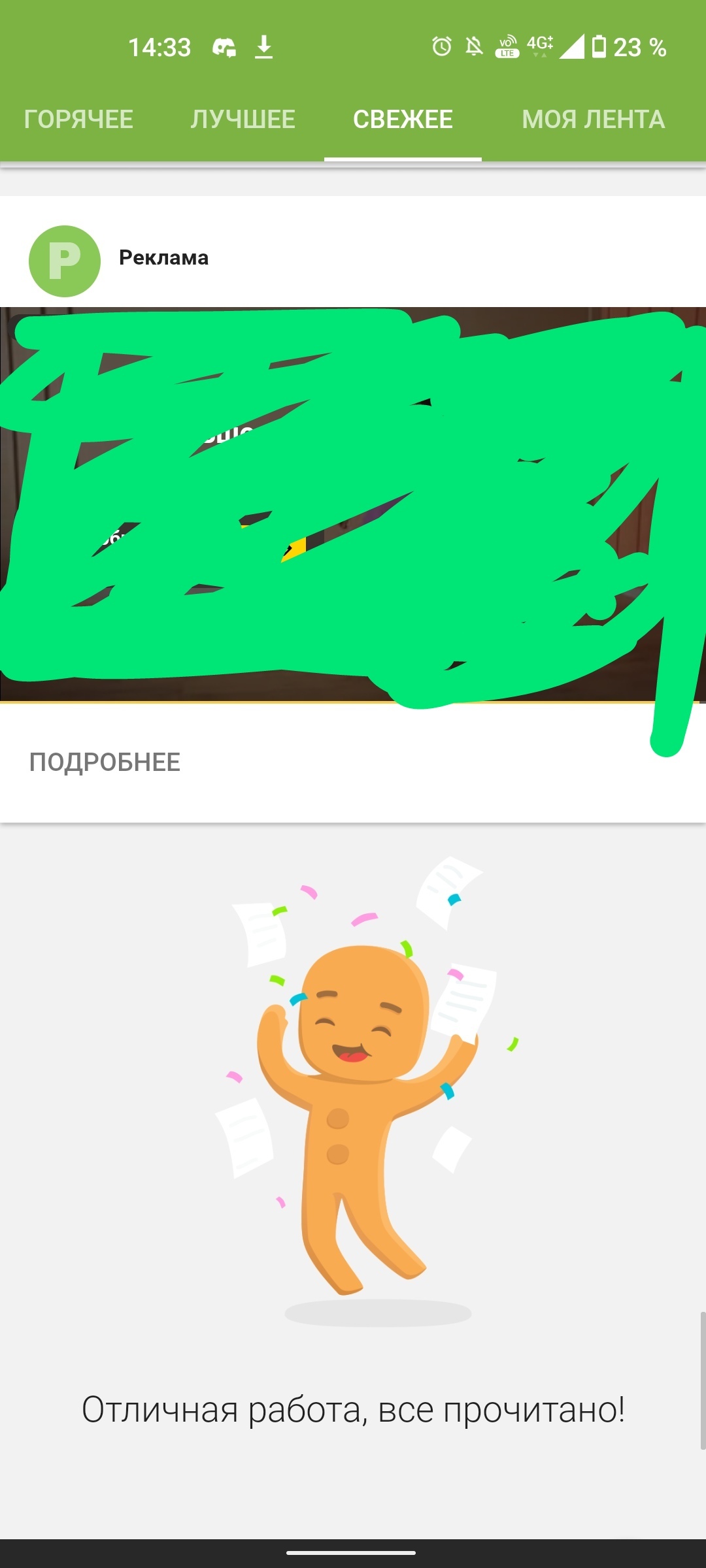The width and height of the screenshot is (706, 1568).
Task: Switch to the ЛУЧШЕЕ tab
Action: click(243, 120)
